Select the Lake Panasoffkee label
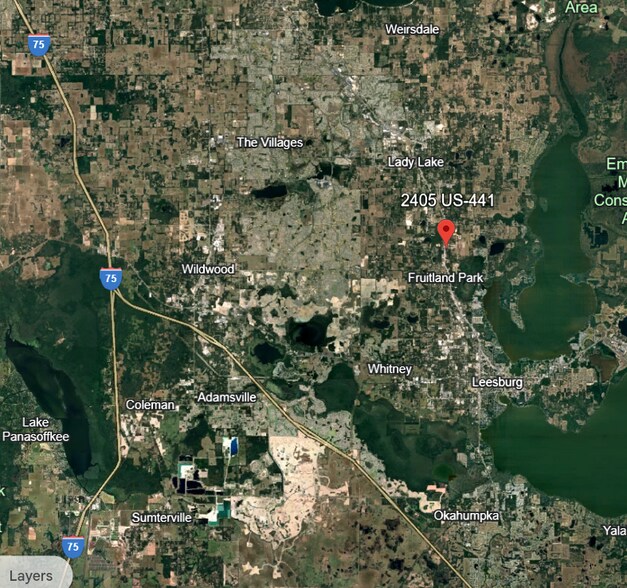The image size is (627, 588). 35,430
